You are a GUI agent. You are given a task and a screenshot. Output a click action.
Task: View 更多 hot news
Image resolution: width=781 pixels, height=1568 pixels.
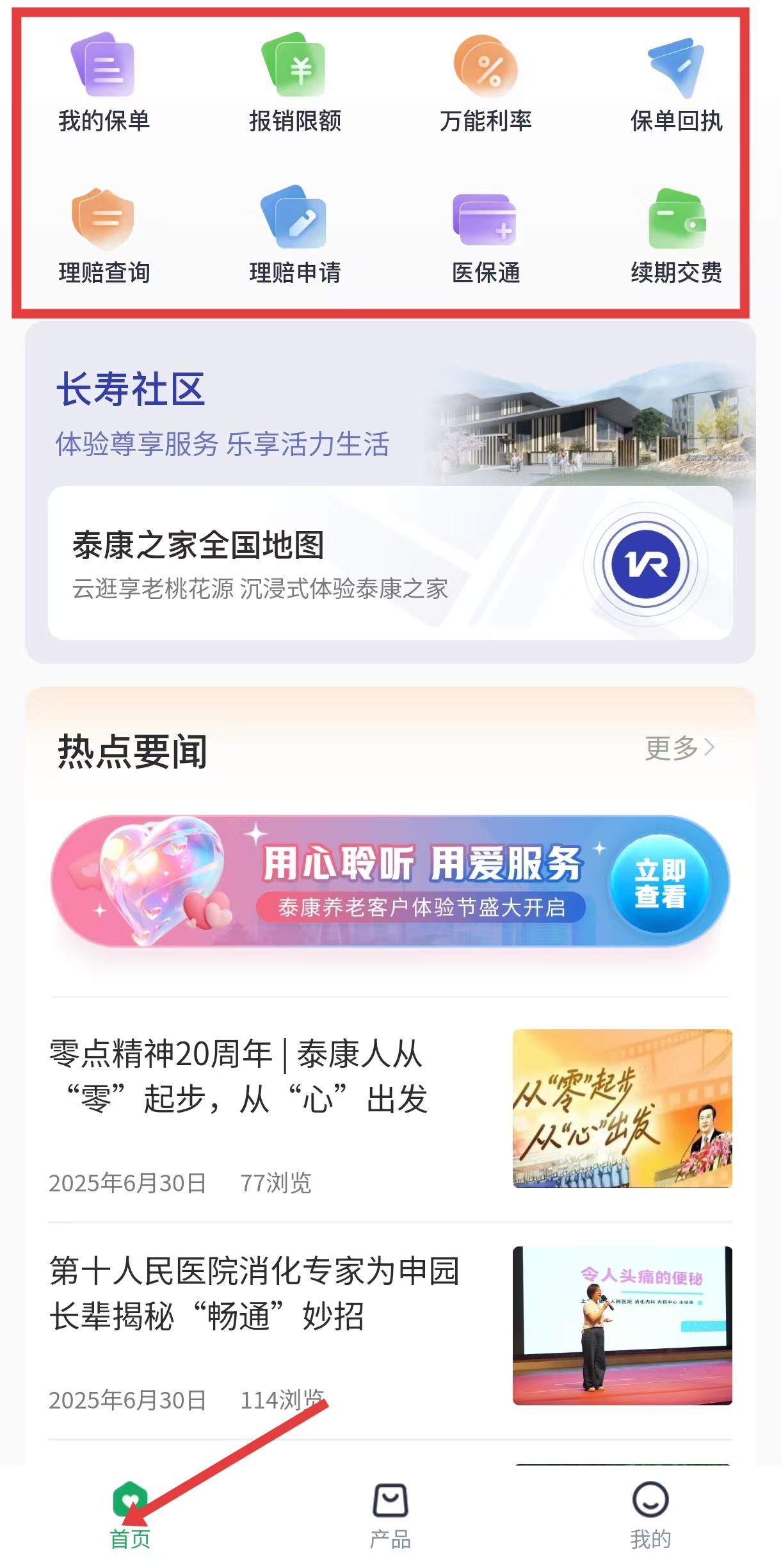[679, 747]
